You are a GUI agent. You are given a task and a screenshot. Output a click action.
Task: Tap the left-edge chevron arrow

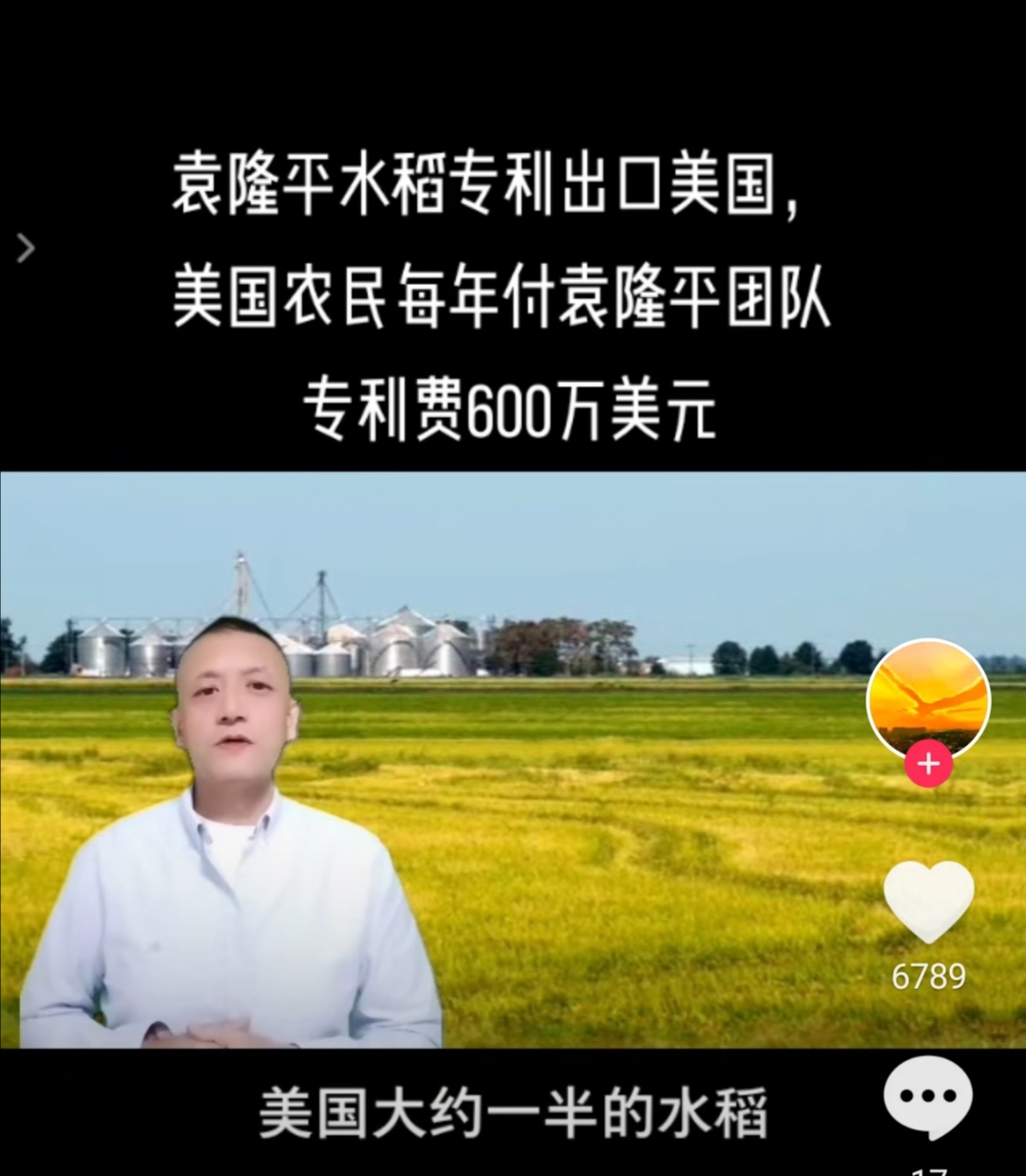coord(26,248)
